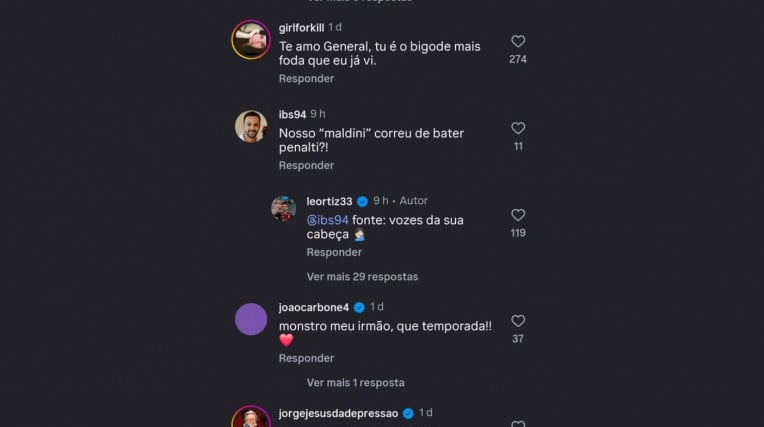Open girlforkill's profile picture
The image size is (764, 427).
(251, 40)
